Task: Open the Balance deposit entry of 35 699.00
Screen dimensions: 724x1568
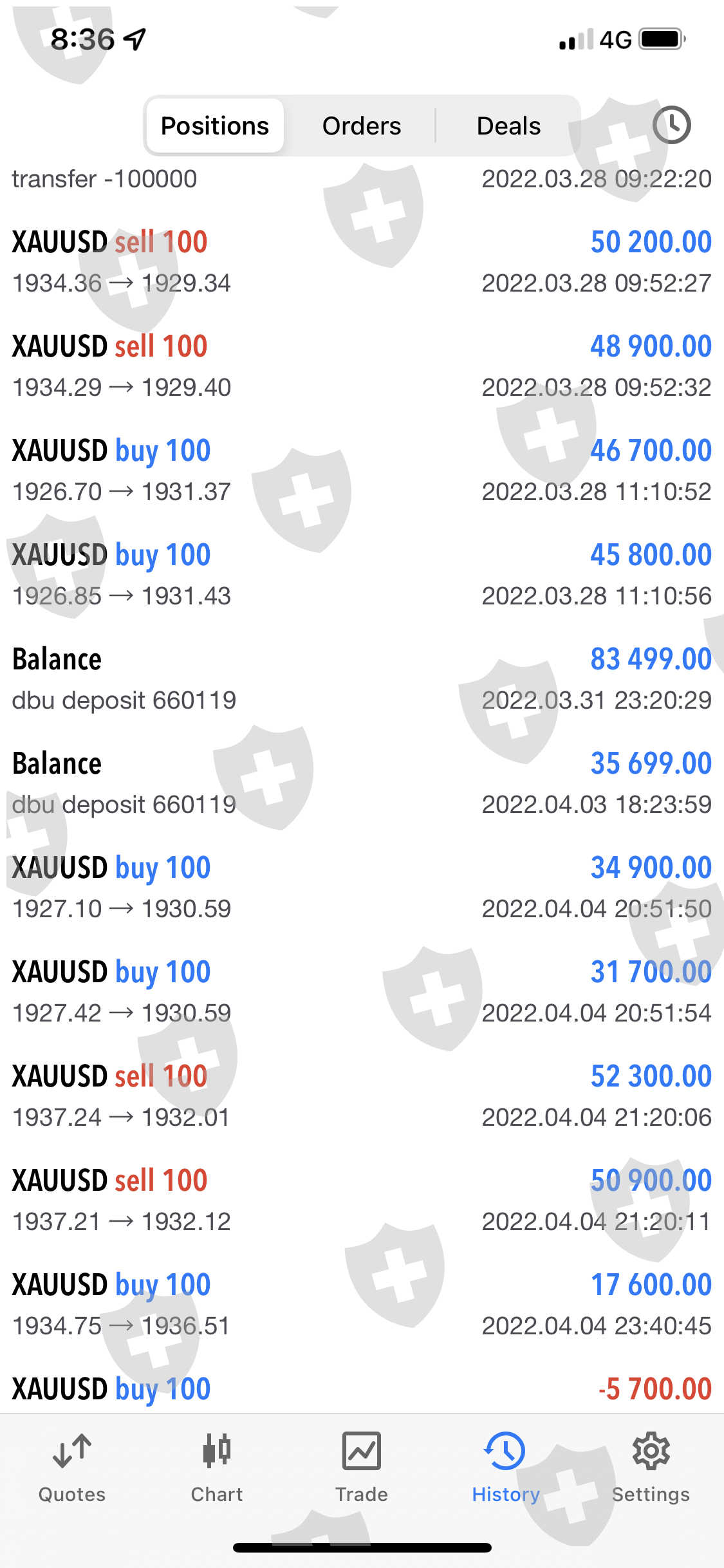Action: click(362, 783)
